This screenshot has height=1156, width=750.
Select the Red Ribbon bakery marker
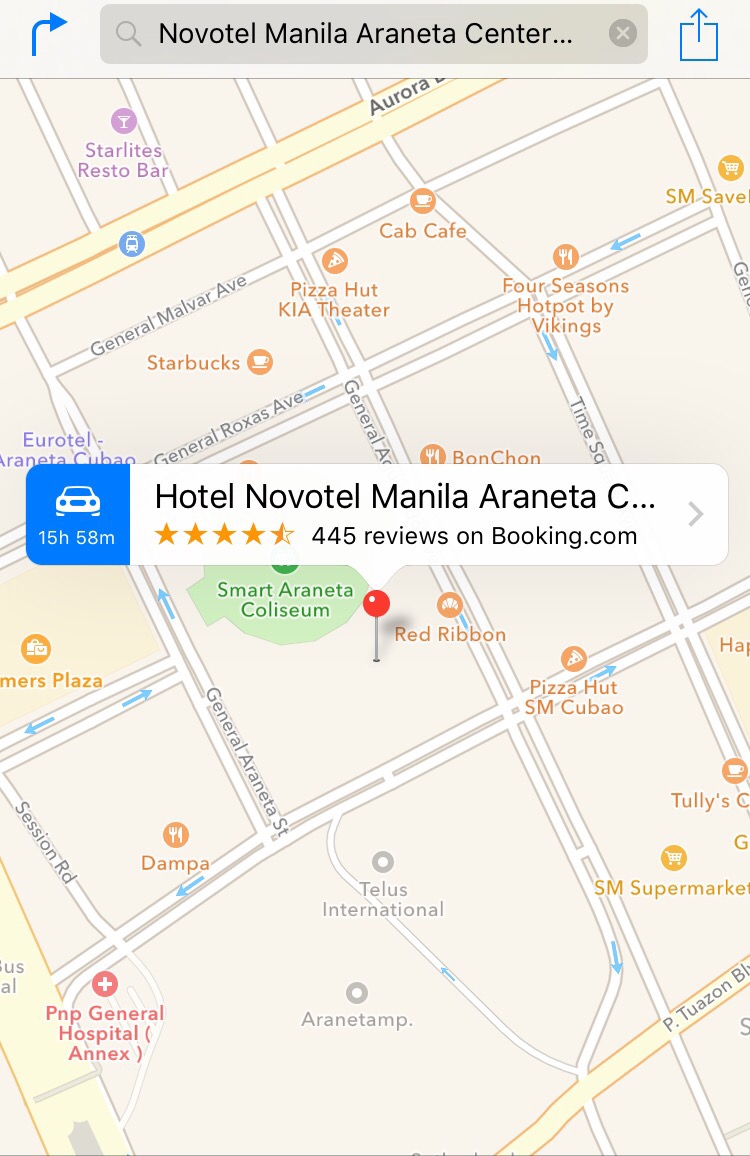(x=449, y=605)
